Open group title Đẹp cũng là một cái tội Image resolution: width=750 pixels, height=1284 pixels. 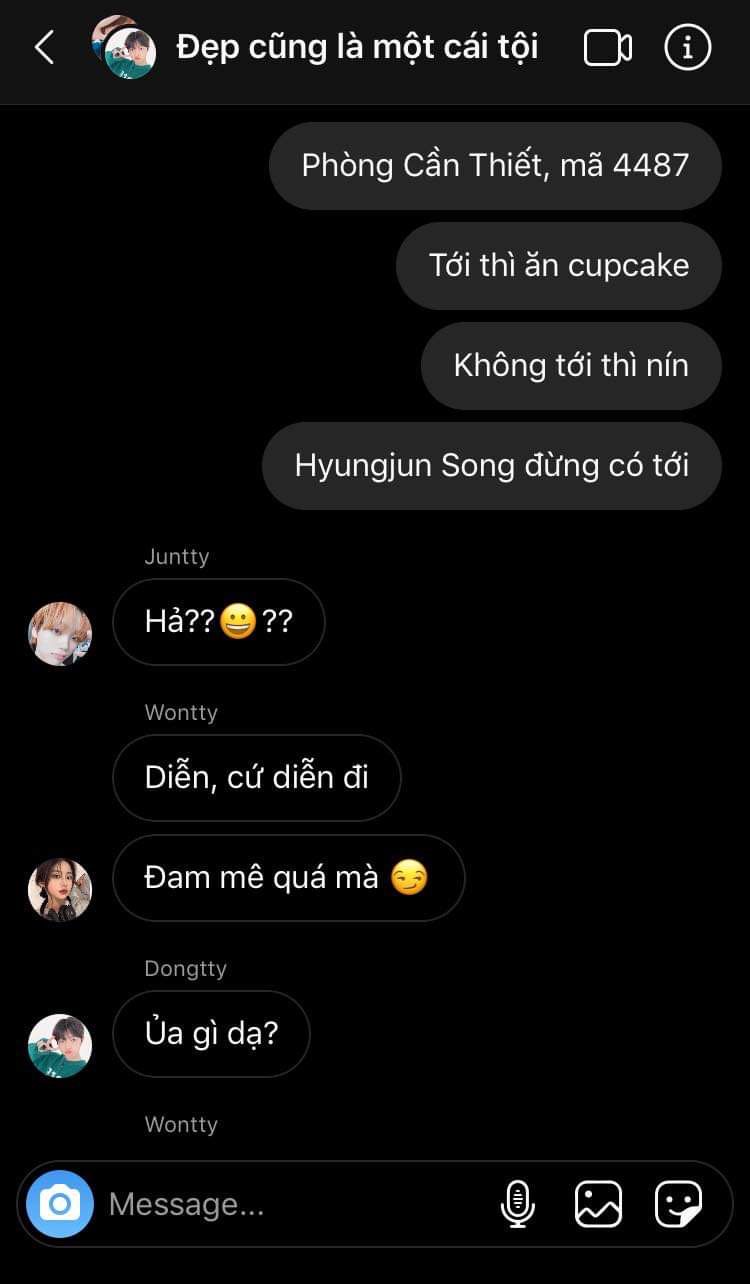coord(357,47)
